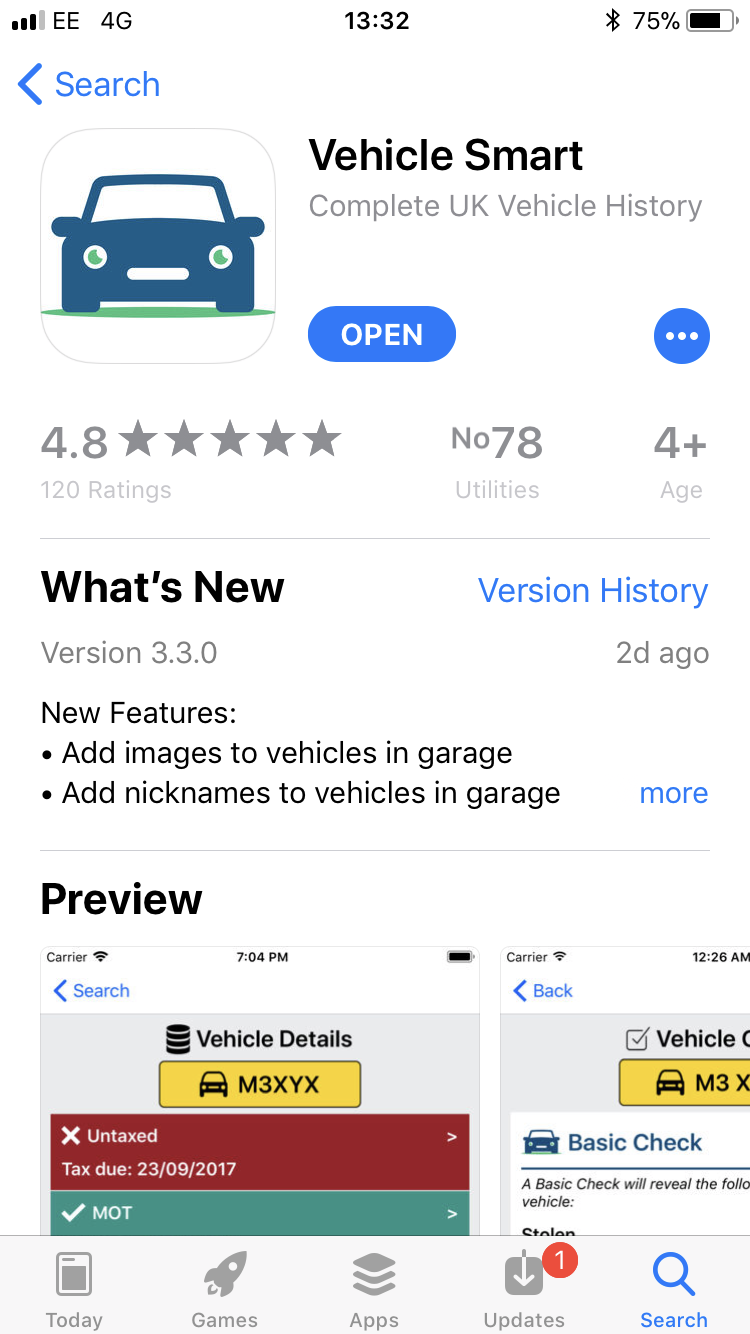Switch to the Games tab
The image size is (750, 1334).
[x=224, y=1288]
